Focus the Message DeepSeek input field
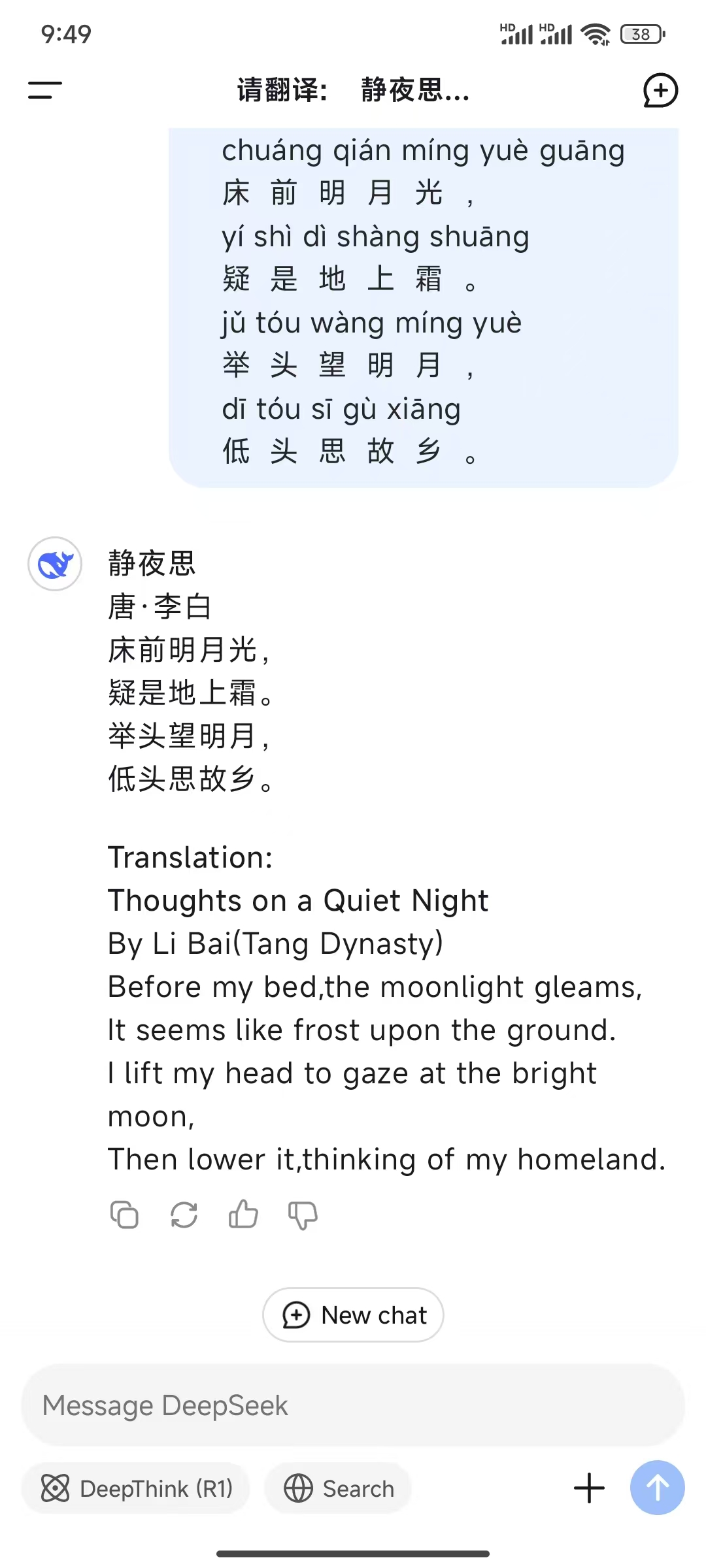706x1568 pixels. pyautogui.click(x=353, y=1405)
